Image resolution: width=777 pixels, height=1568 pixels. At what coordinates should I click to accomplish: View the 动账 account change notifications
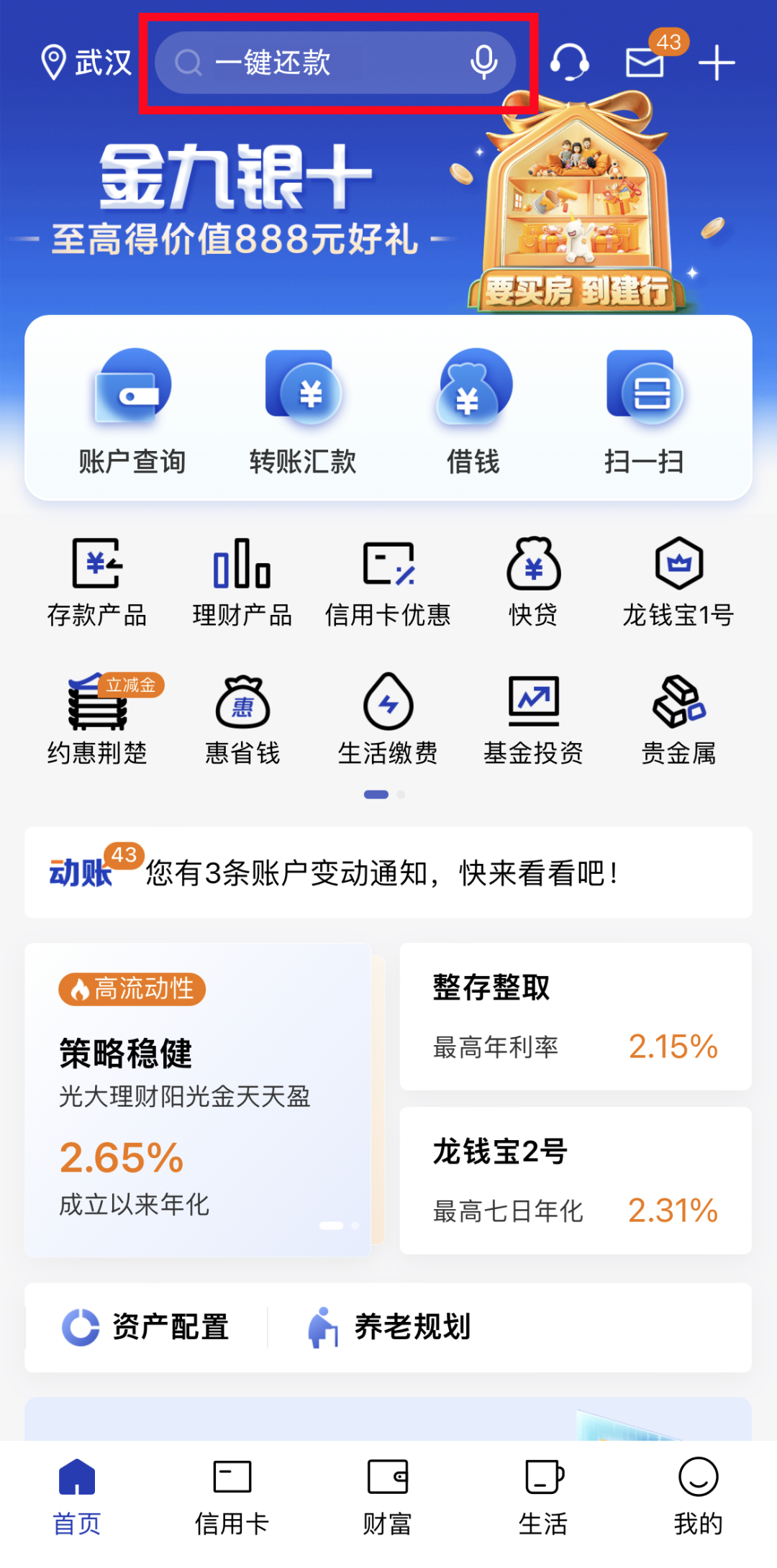click(x=388, y=872)
